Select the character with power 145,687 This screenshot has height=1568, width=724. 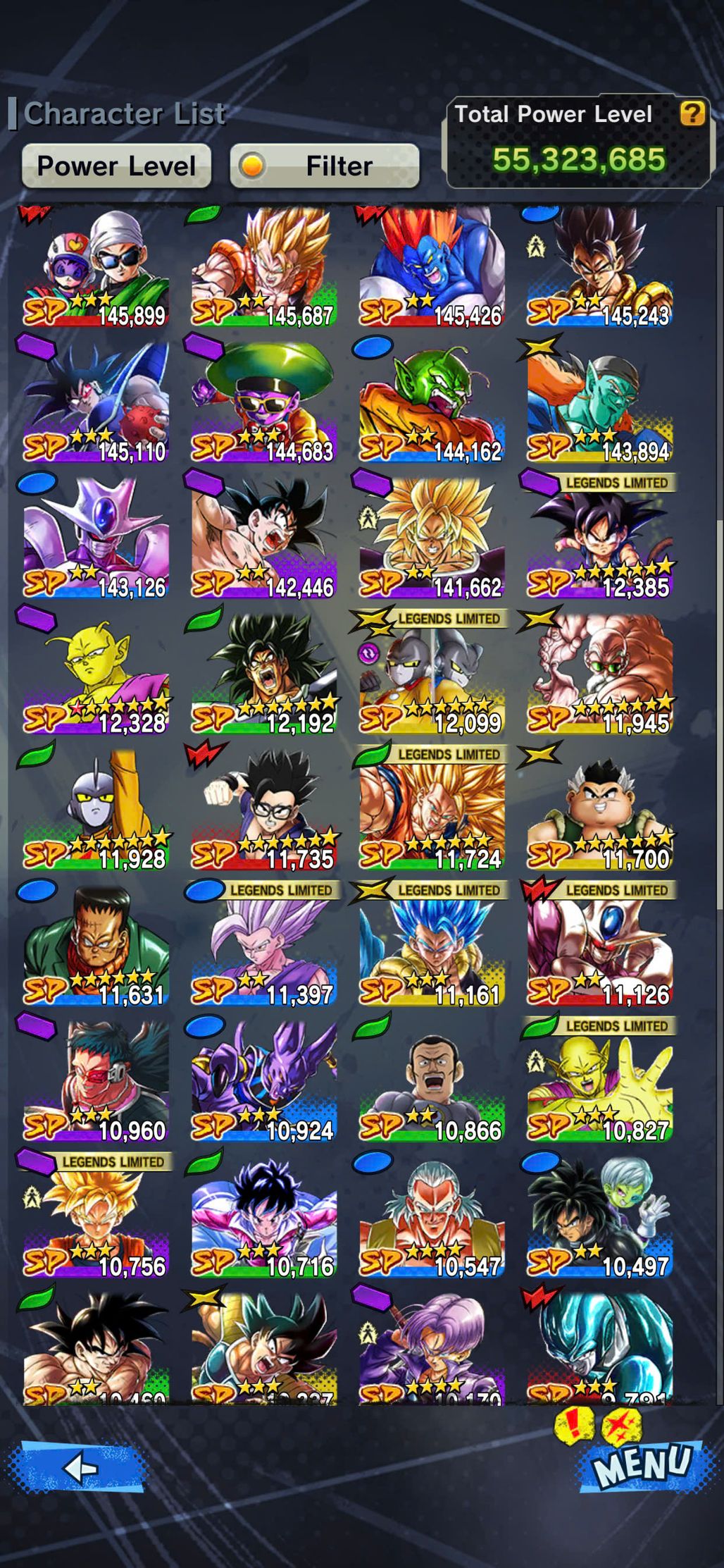point(264,268)
